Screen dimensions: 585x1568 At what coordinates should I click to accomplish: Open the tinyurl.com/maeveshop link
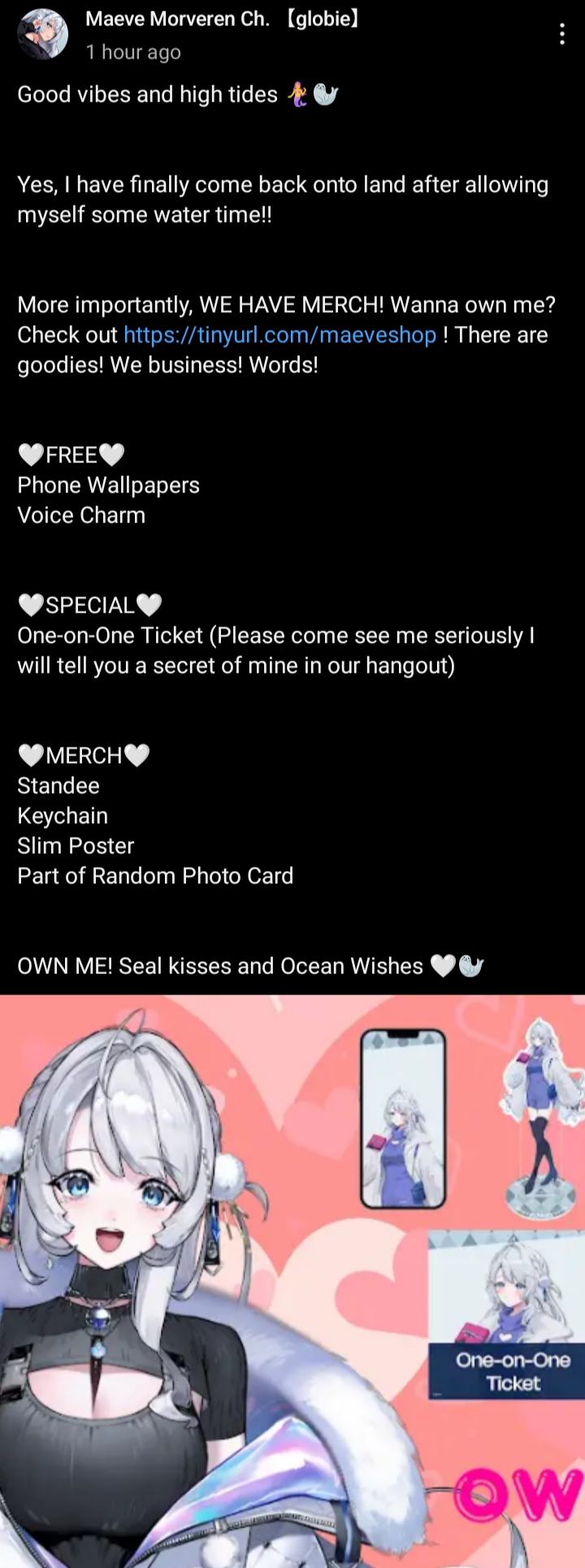coord(279,335)
